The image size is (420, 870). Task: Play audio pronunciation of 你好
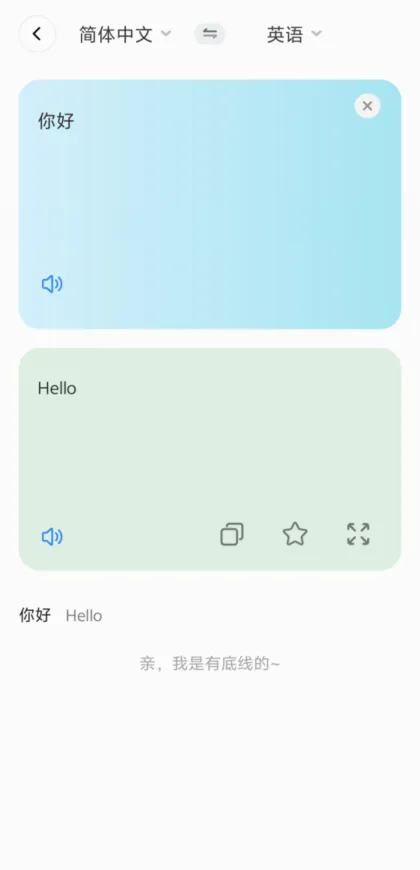coord(52,284)
